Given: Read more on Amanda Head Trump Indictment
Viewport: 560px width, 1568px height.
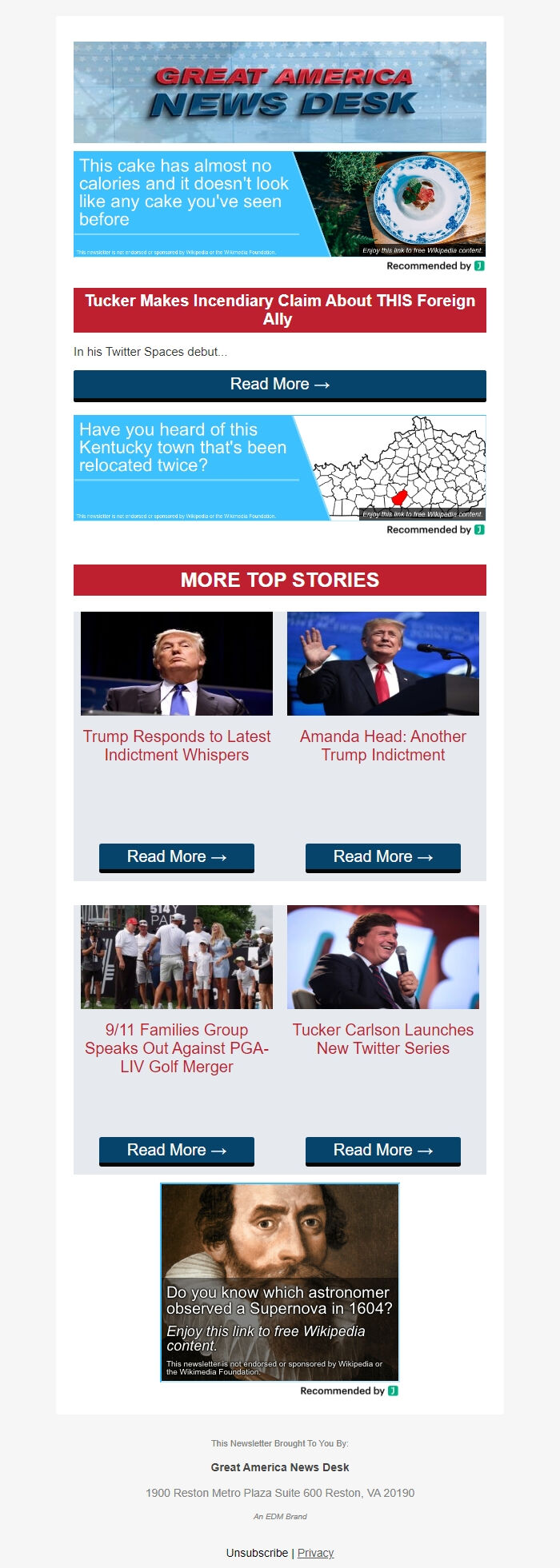Looking at the screenshot, I should 383,856.
